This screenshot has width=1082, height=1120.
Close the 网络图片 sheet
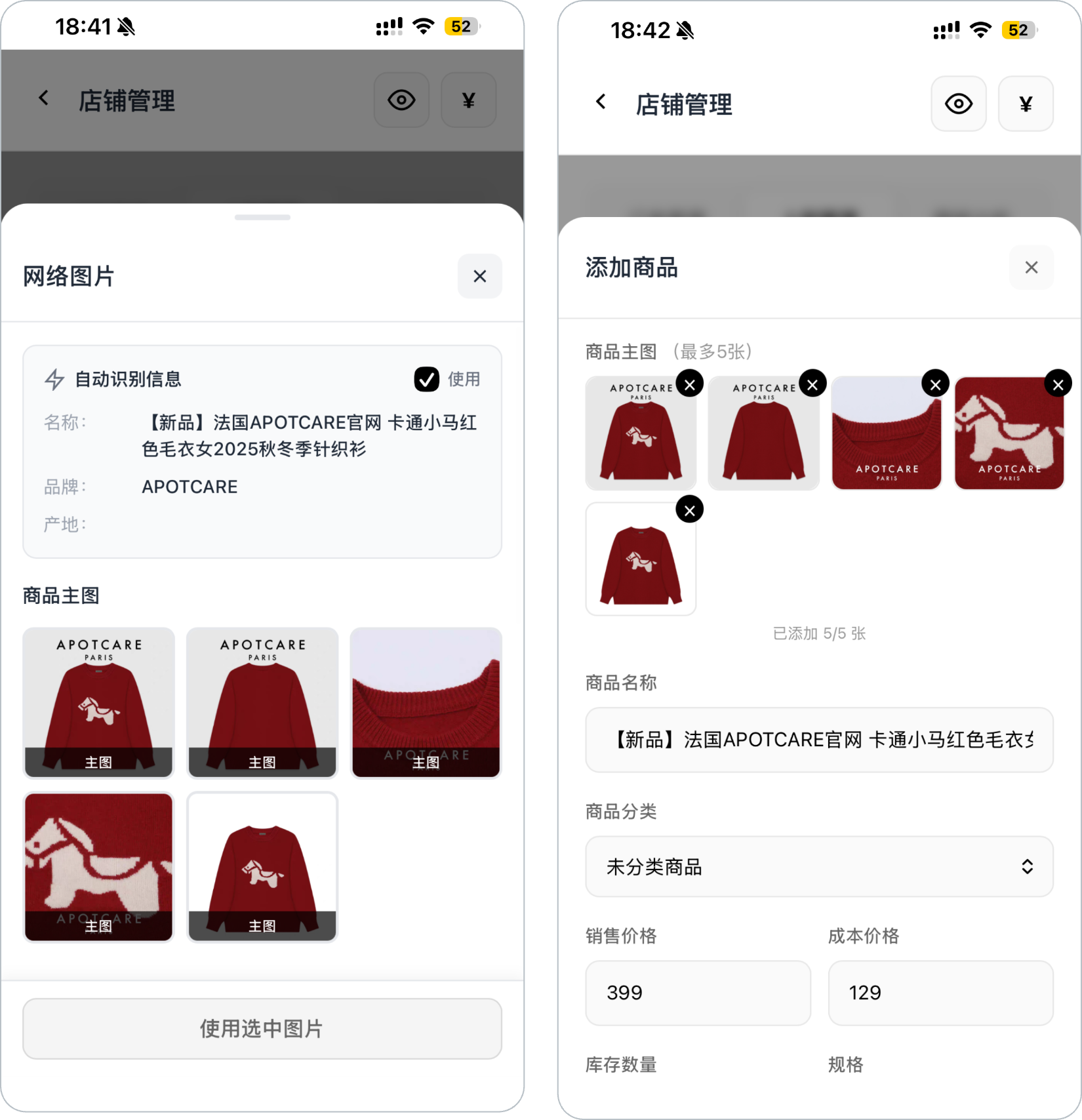tap(479, 276)
